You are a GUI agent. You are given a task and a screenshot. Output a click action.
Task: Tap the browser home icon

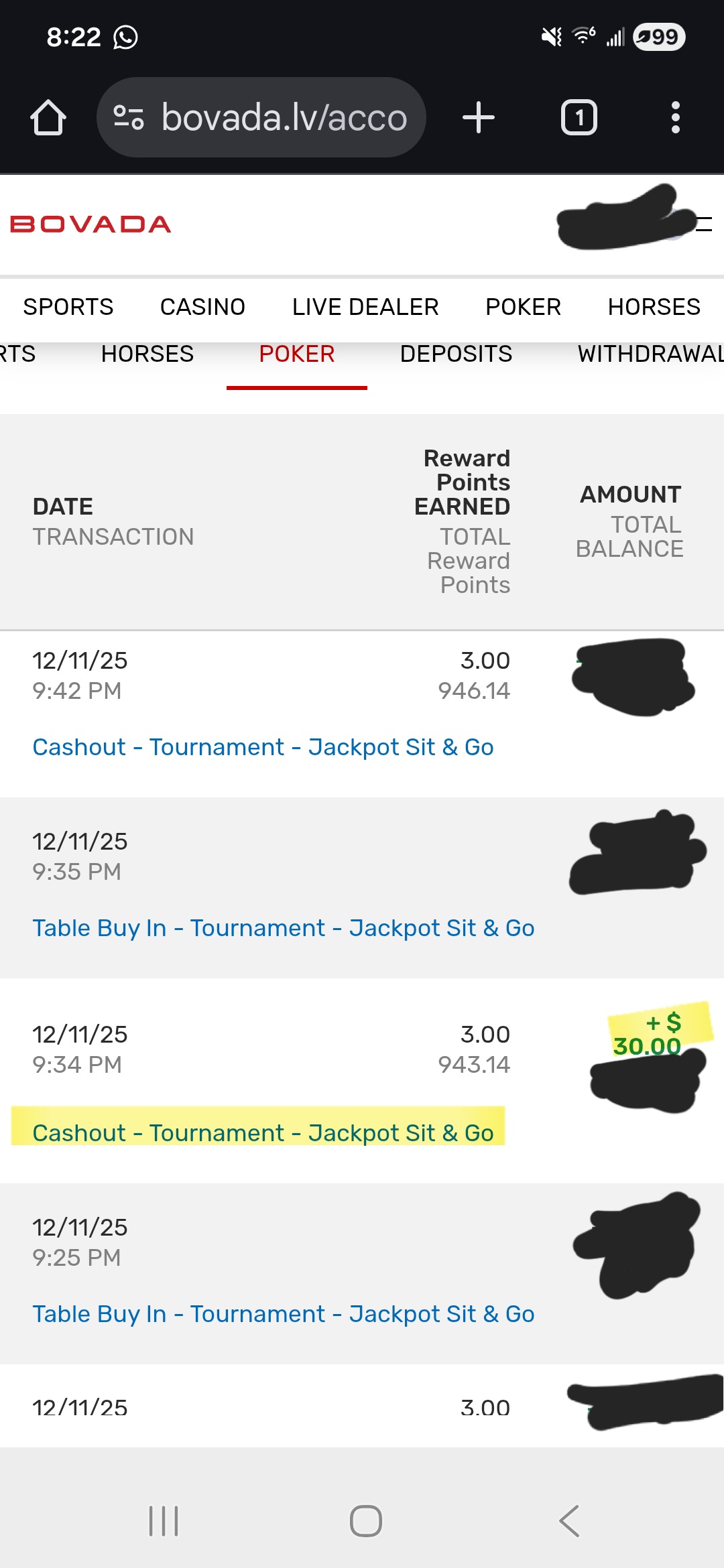[x=48, y=118]
